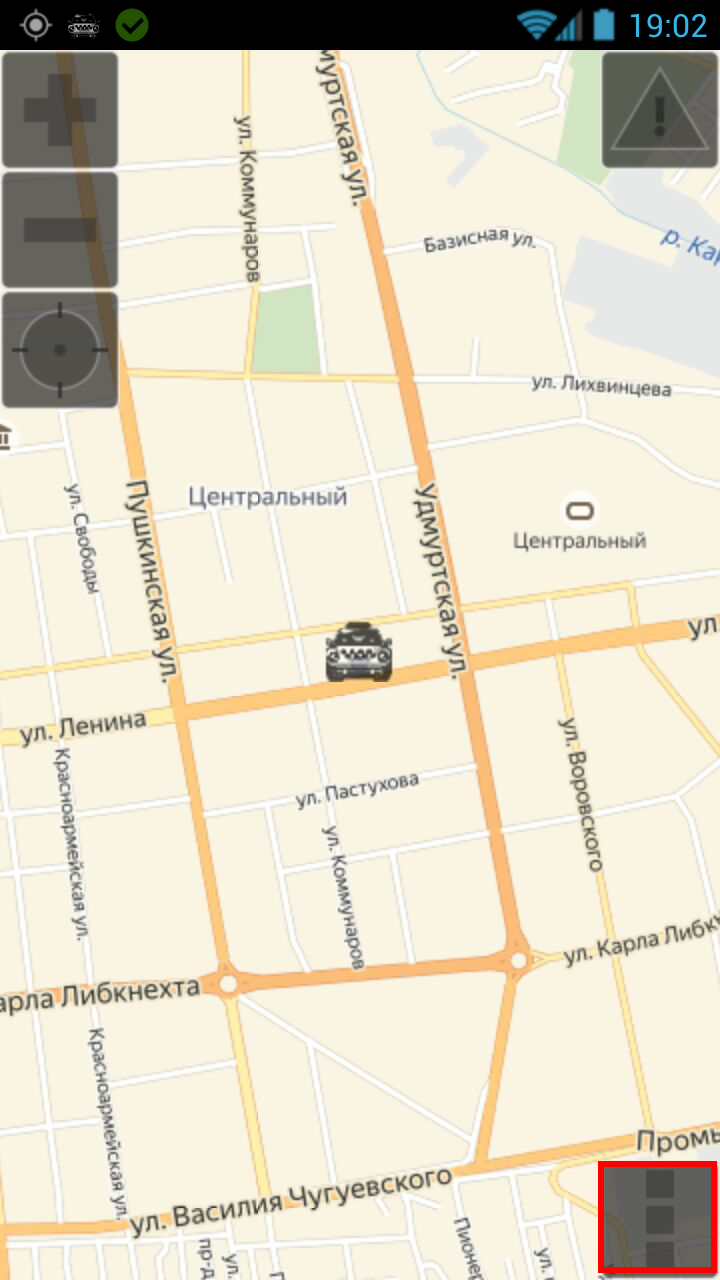This screenshot has height=1280, width=720.
Task: Zoom in on the map
Action: coord(60,110)
